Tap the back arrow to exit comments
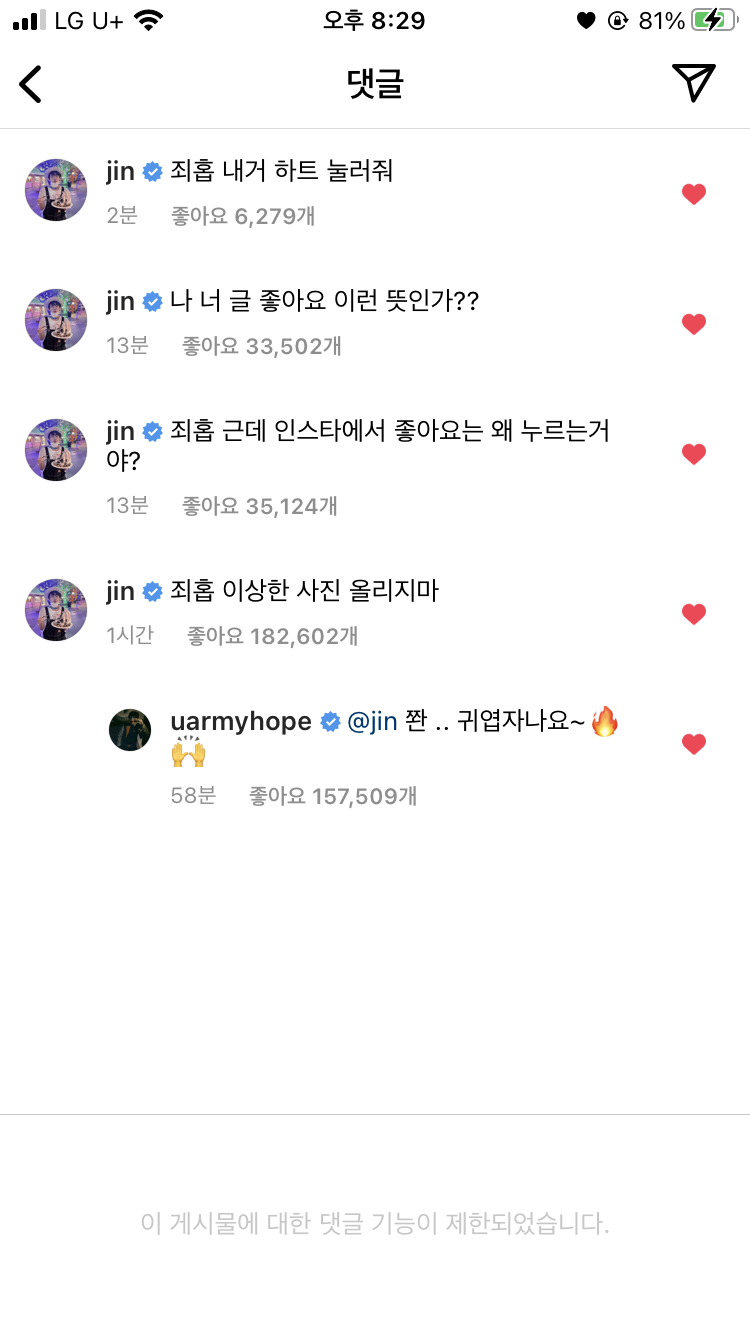 point(31,84)
